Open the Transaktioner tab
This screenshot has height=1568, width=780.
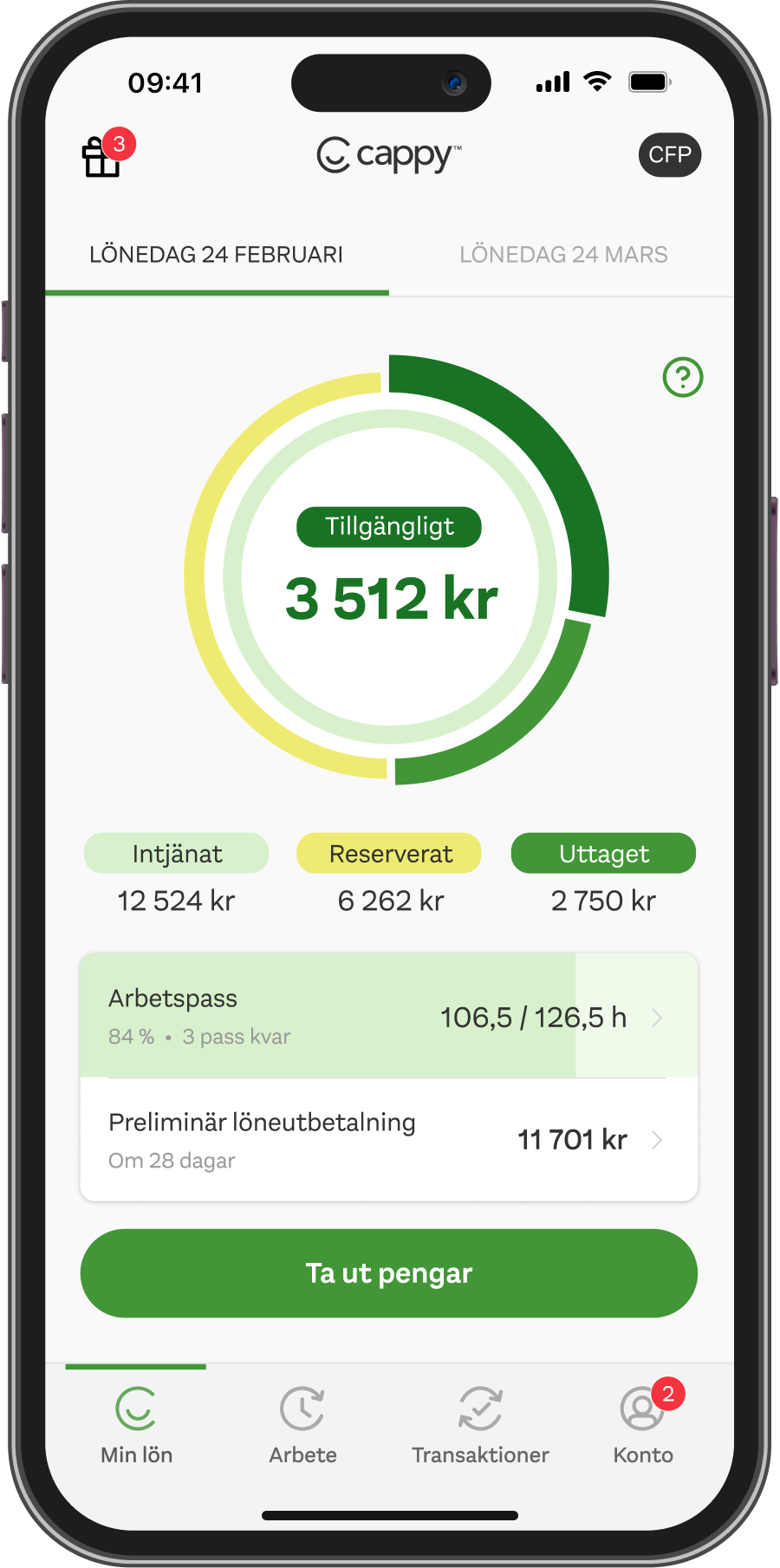480,1426
